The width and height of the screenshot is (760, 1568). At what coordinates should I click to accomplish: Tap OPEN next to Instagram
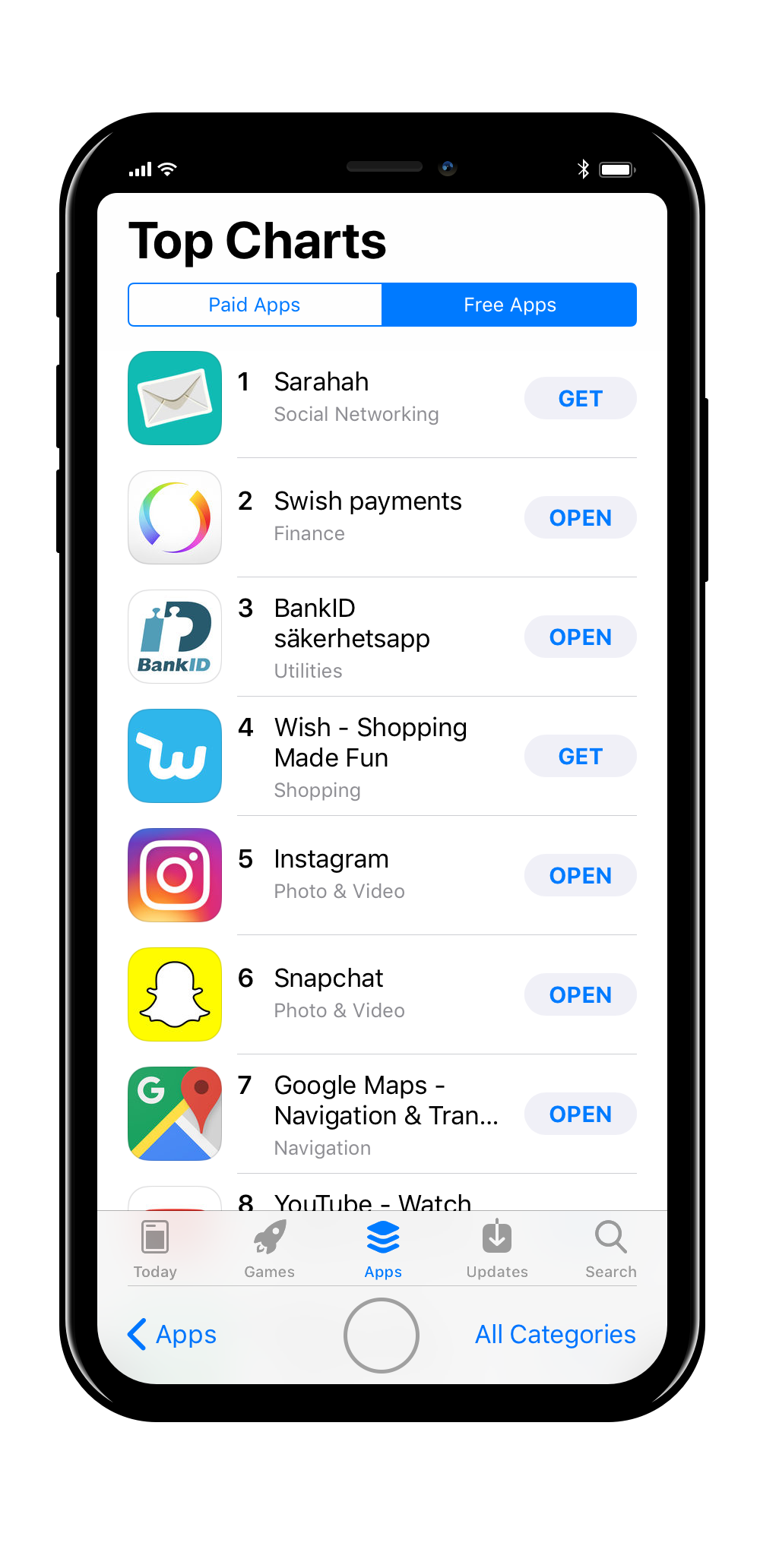[580, 875]
